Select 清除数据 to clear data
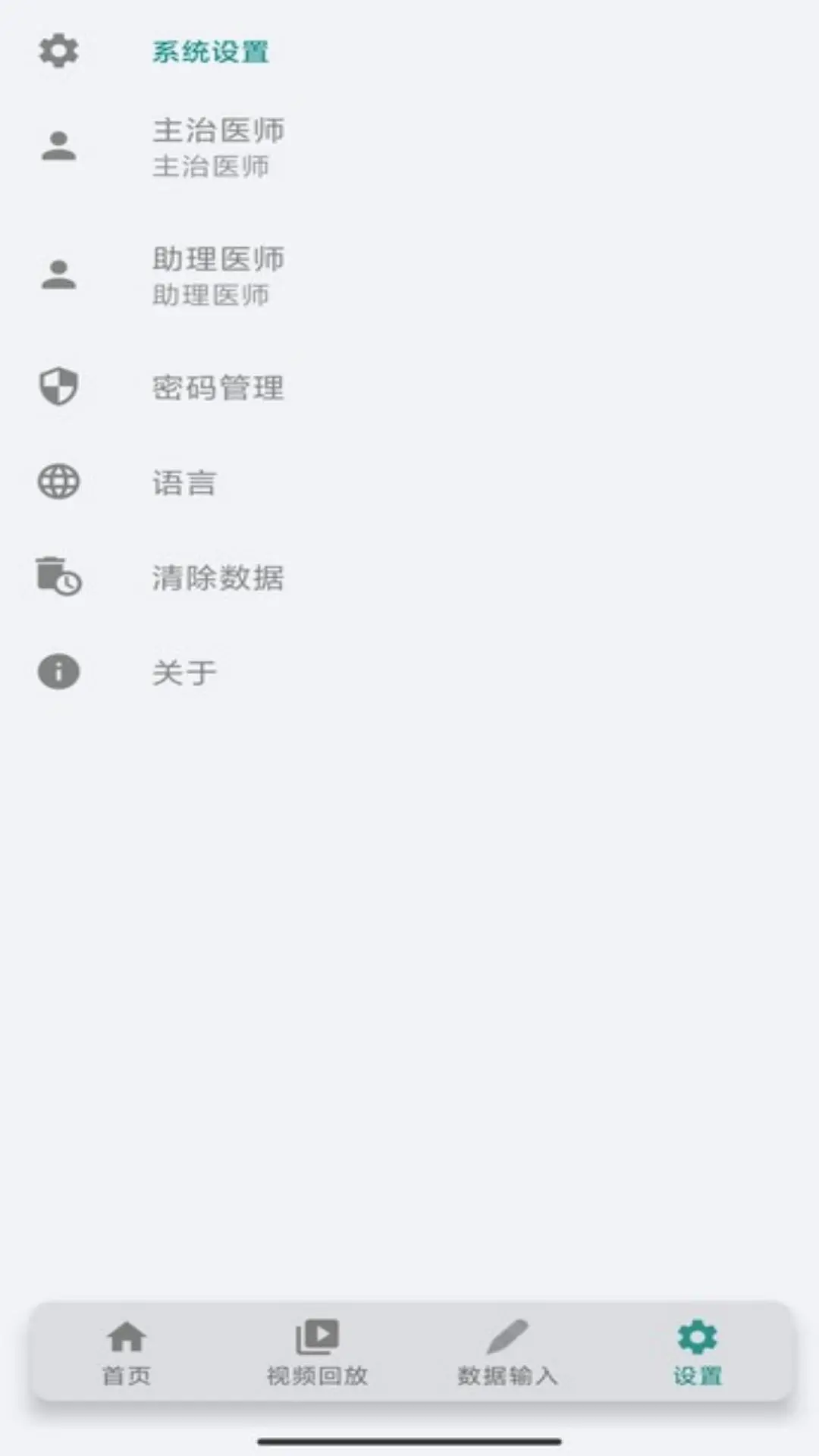The height and width of the screenshot is (1456, 819). click(218, 578)
